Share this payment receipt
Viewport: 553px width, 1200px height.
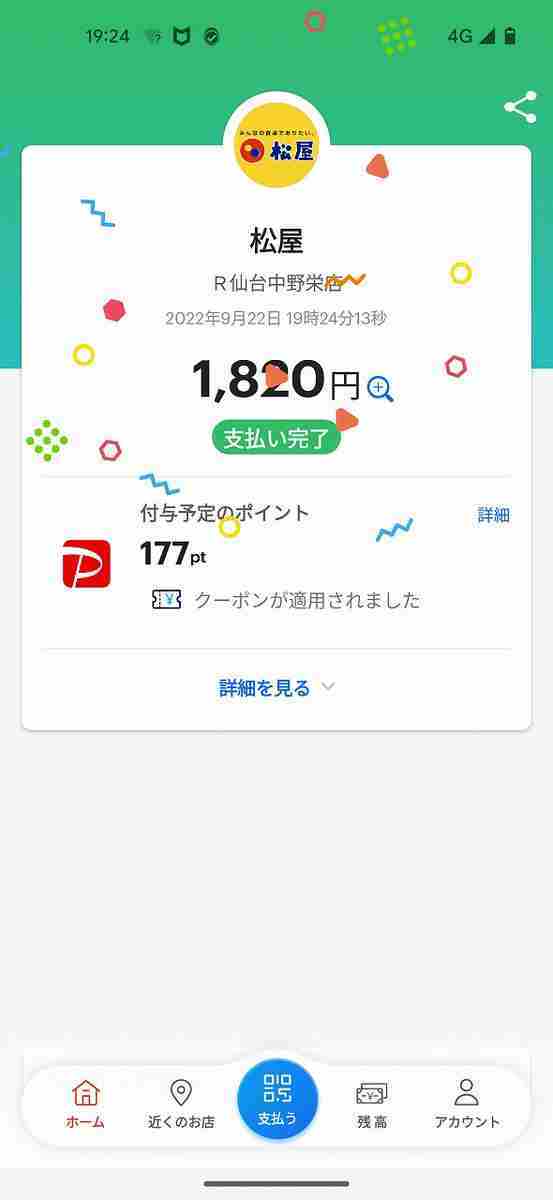(x=520, y=108)
